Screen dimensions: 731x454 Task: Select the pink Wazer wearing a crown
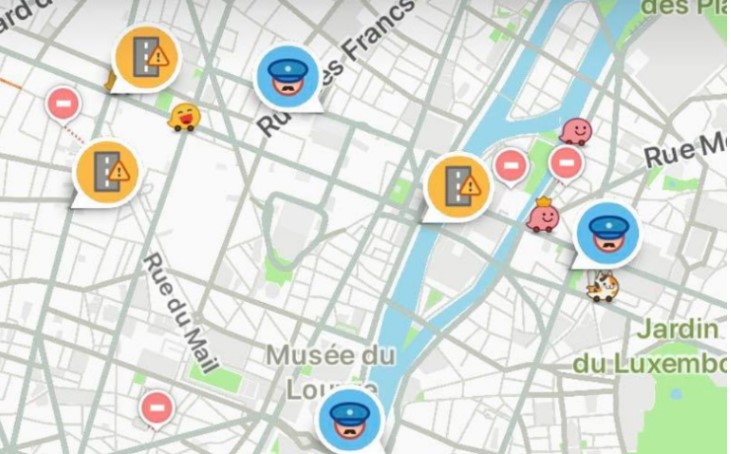(544, 215)
